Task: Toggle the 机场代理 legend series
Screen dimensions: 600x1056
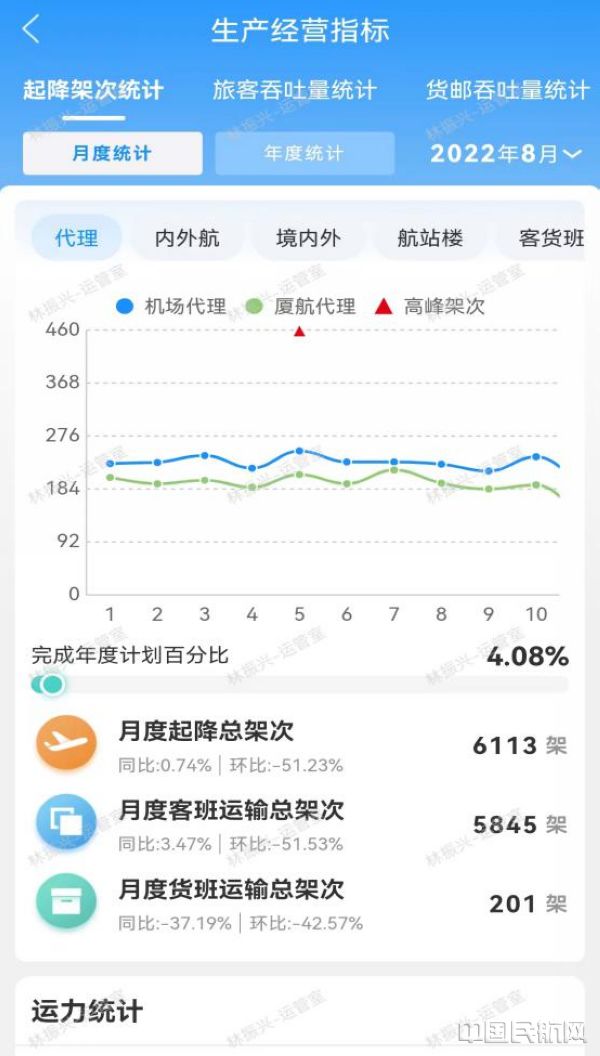Action: click(171, 307)
